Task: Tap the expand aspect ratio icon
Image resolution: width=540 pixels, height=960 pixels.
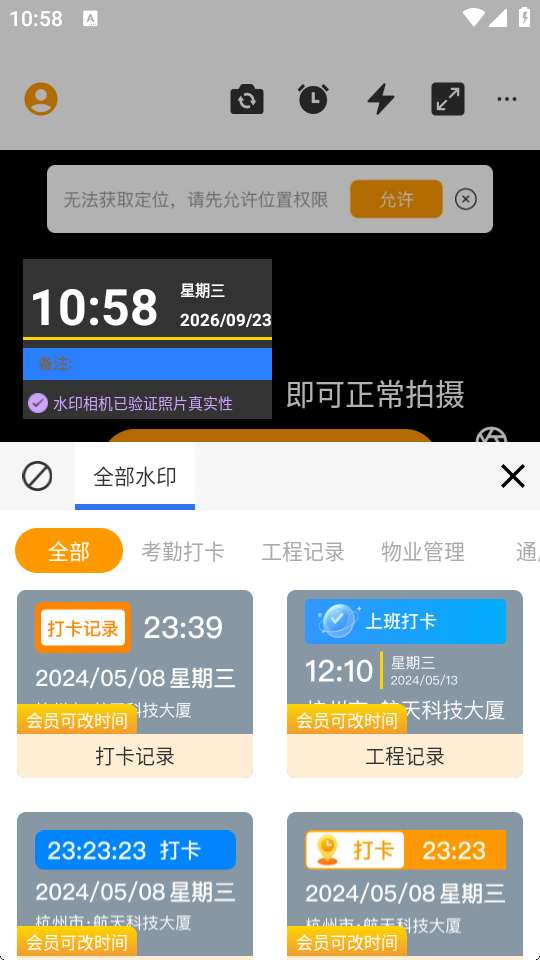Action: pyautogui.click(x=448, y=99)
